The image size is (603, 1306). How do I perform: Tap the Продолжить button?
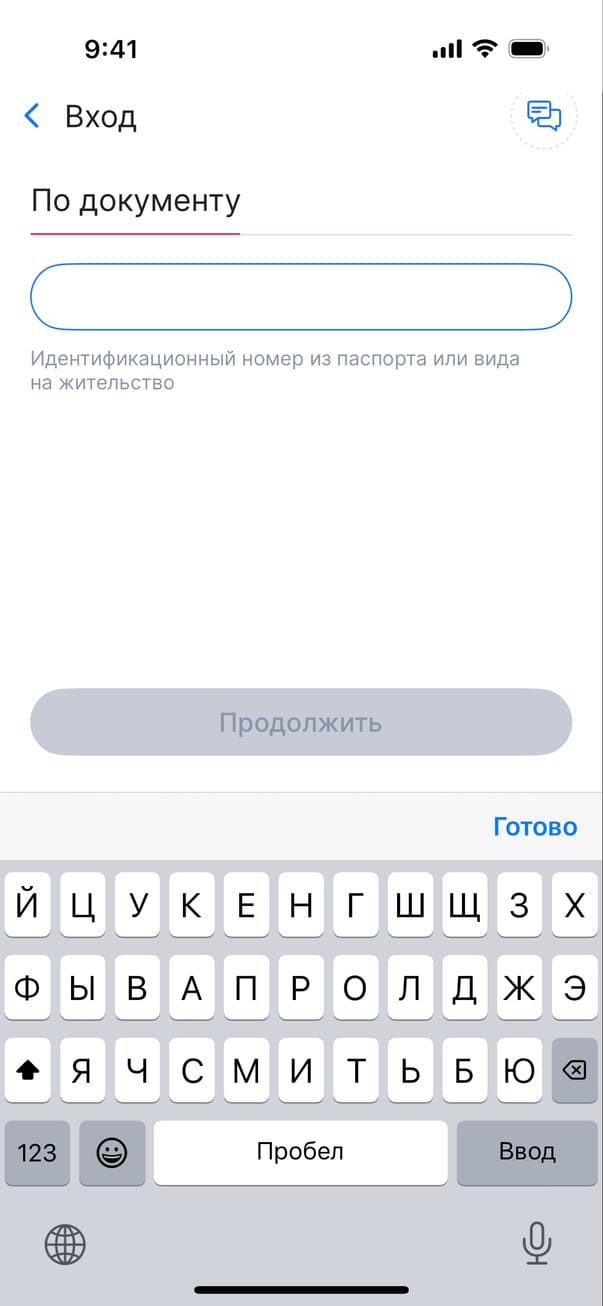301,722
